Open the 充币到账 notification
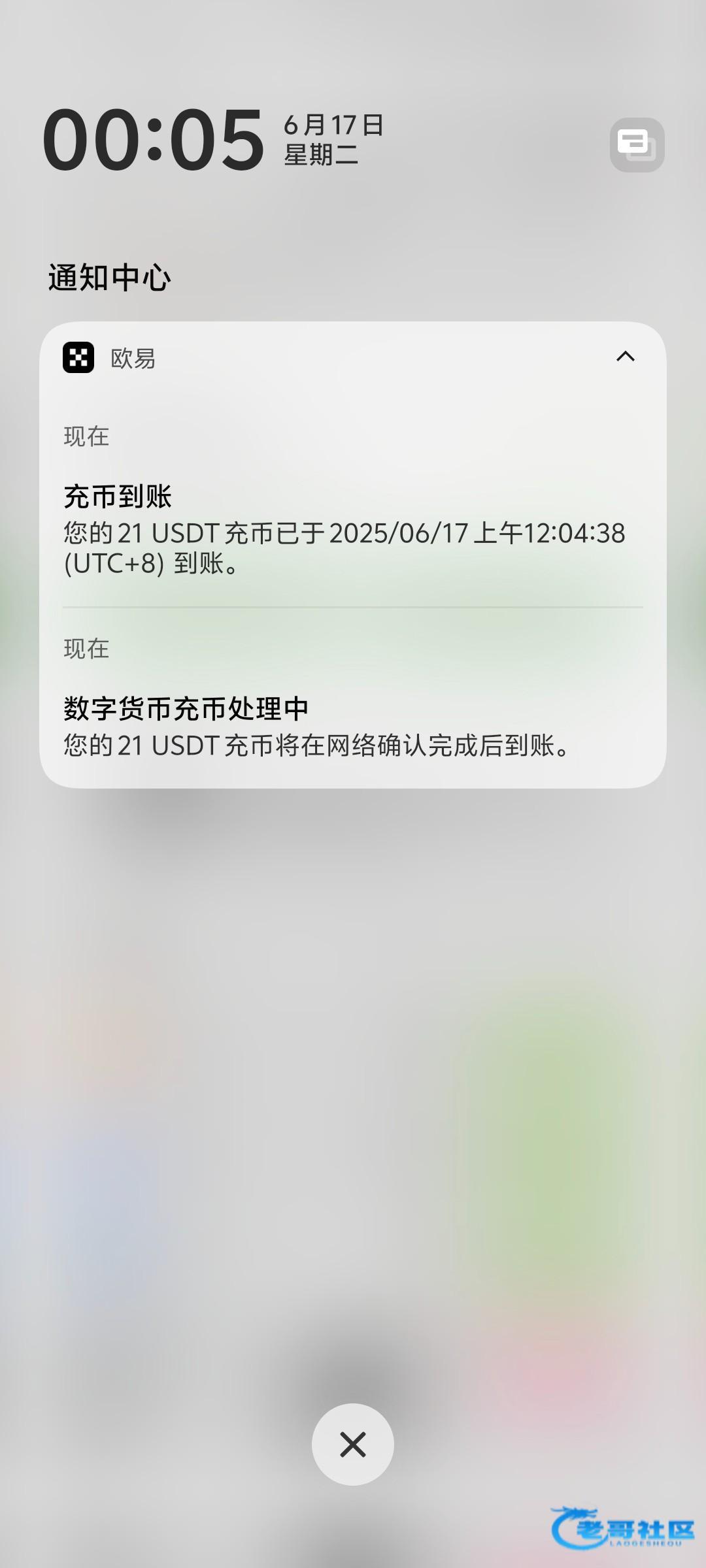The image size is (706, 1568). [353, 502]
